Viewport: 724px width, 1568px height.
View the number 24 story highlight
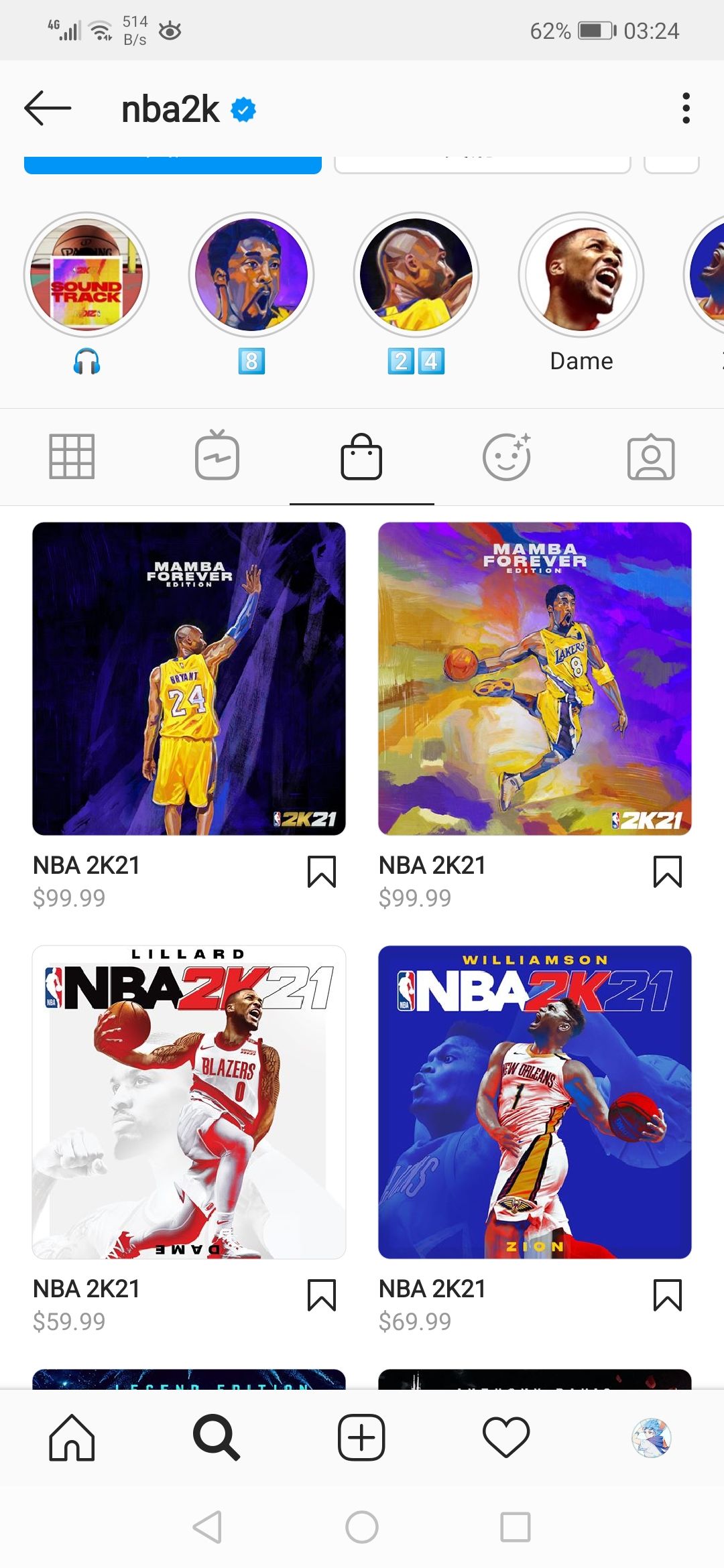pos(416,275)
